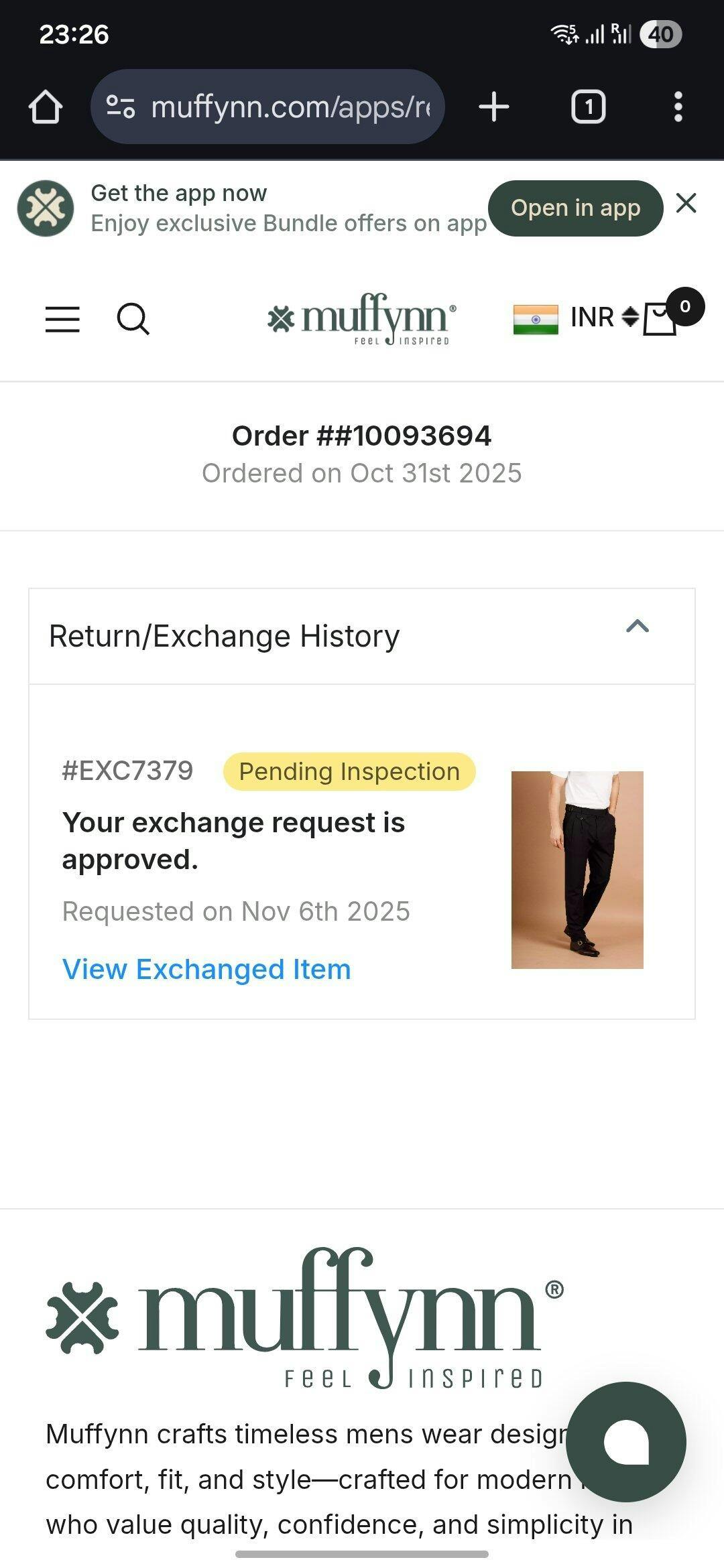Open the black trousers product image
The image size is (724, 1568).
pyautogui.click(x=577, y=870)
